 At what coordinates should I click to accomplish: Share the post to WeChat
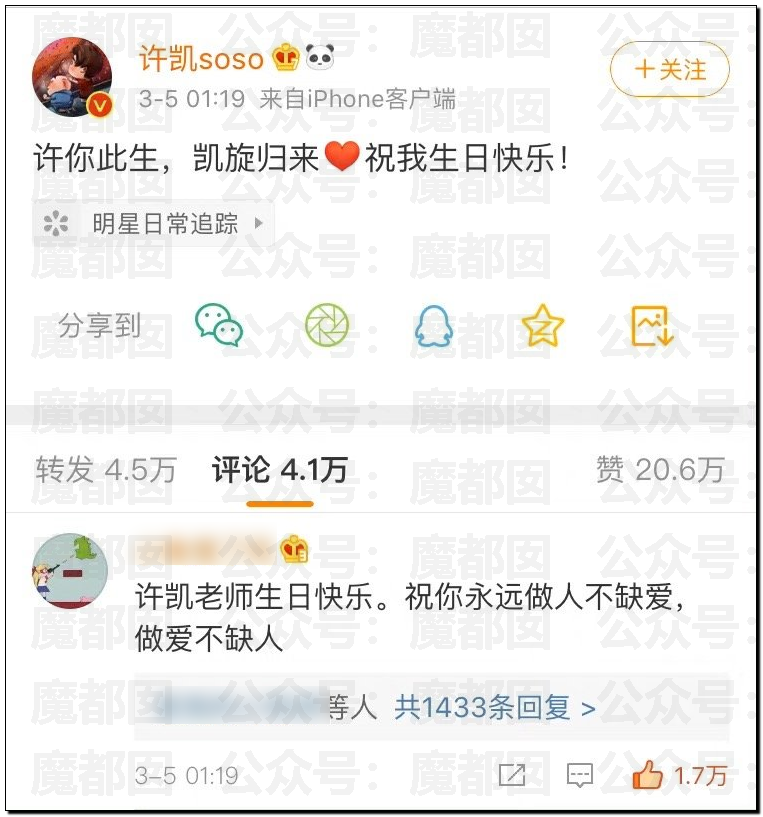(218, 326)
